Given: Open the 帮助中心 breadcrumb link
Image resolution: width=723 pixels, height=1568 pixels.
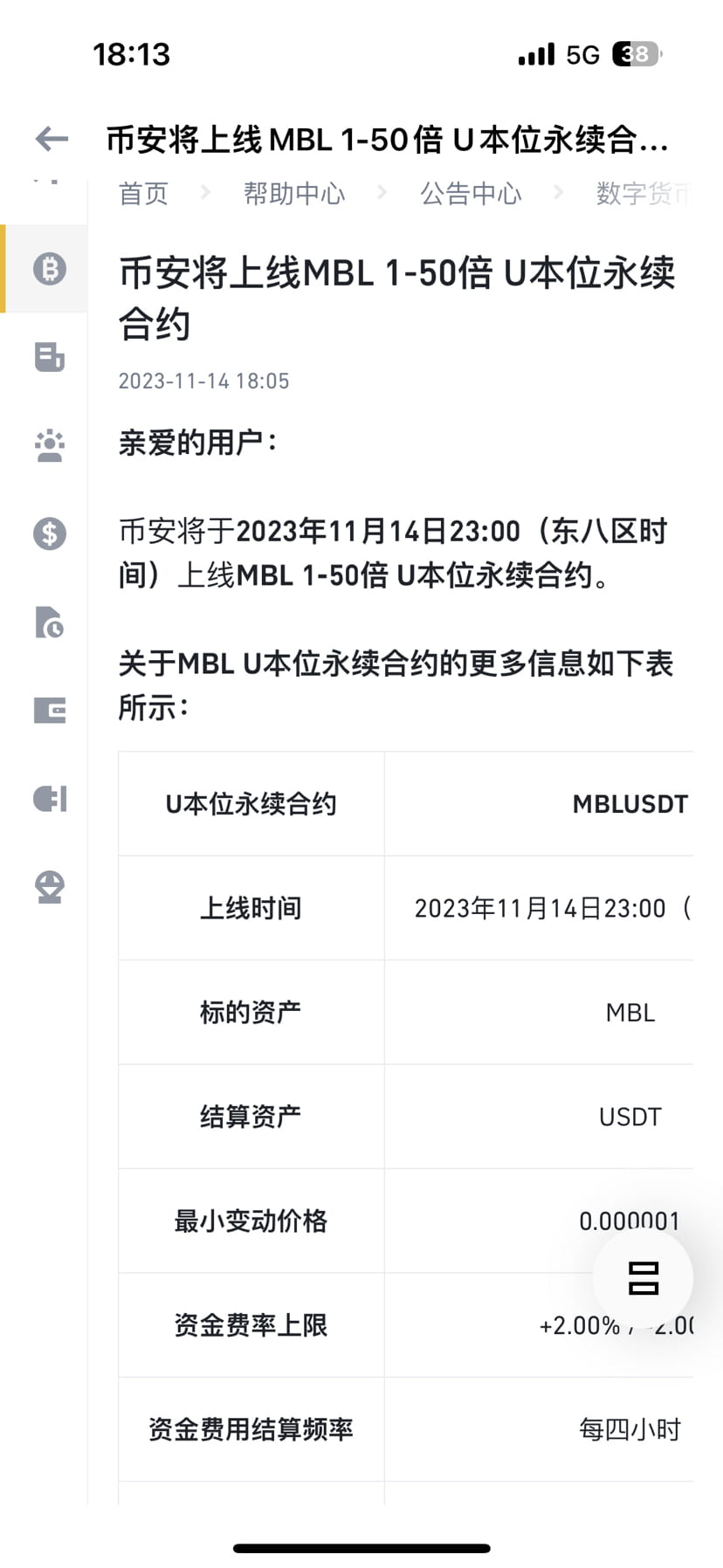Looking at the screenshot, I should [x=295, y=194].
